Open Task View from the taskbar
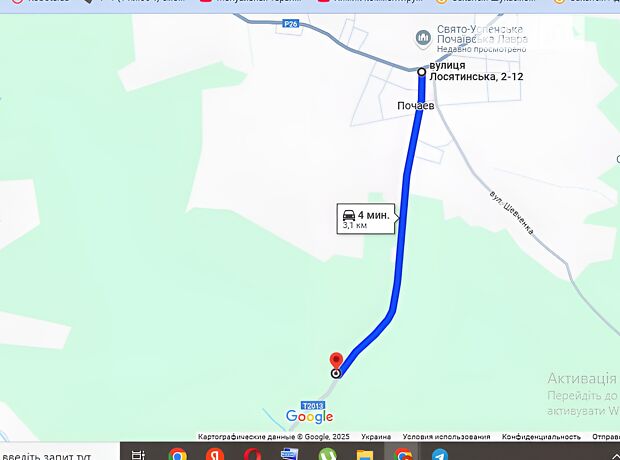 point(139,455)
